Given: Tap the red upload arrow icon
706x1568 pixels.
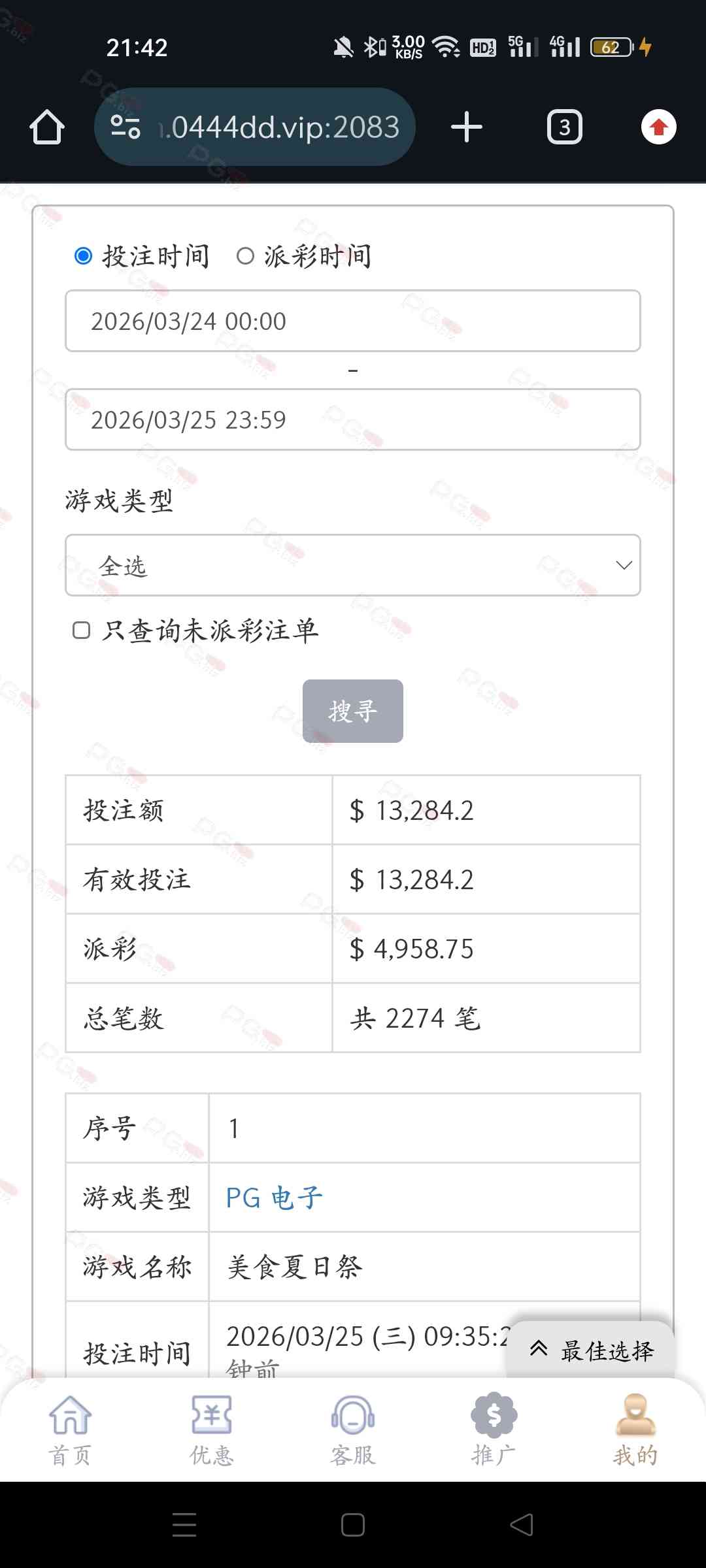Looking at the screenshot, I should tap(658, 127).
